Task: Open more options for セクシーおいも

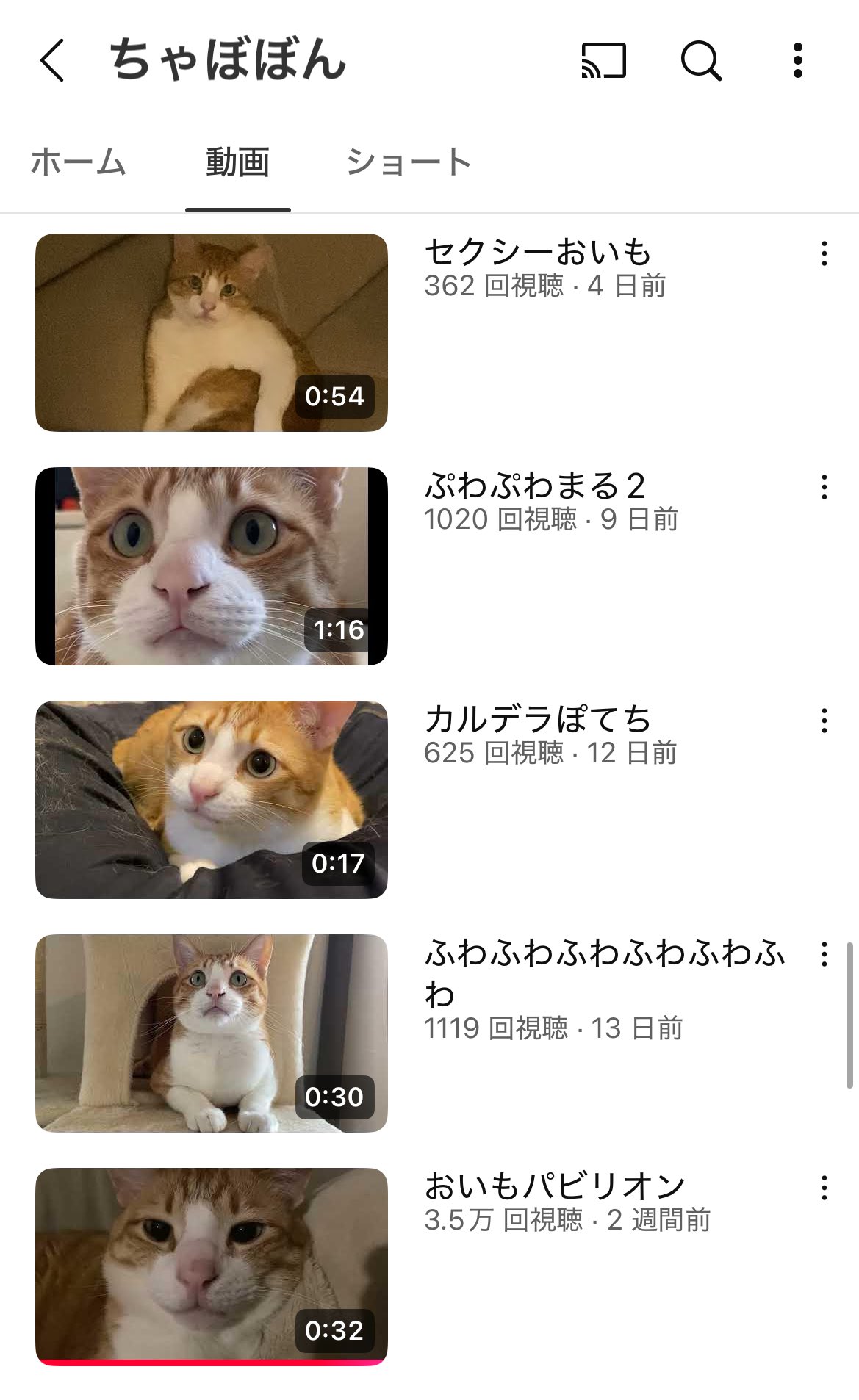Action: [x=824, y=253]
